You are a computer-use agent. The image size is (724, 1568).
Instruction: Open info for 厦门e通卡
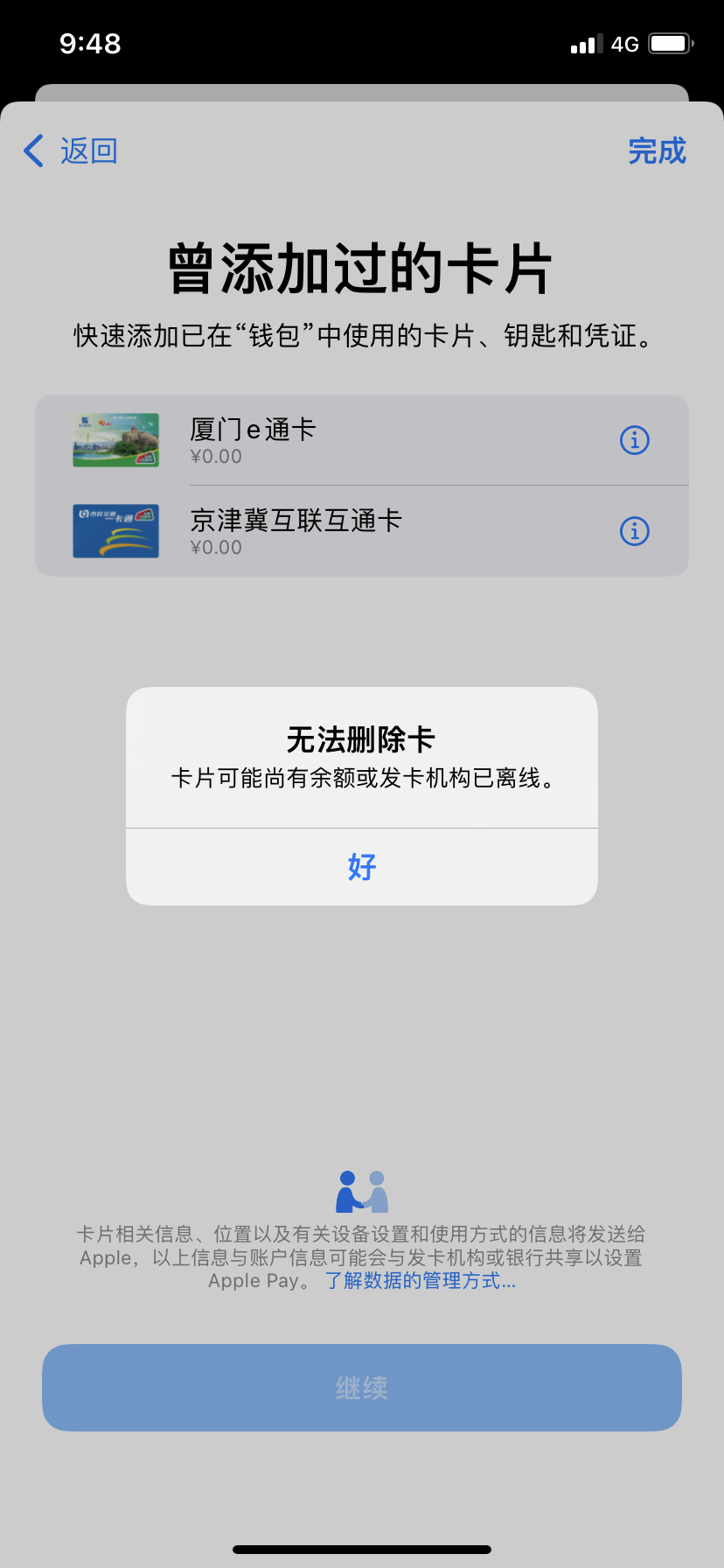634,440
